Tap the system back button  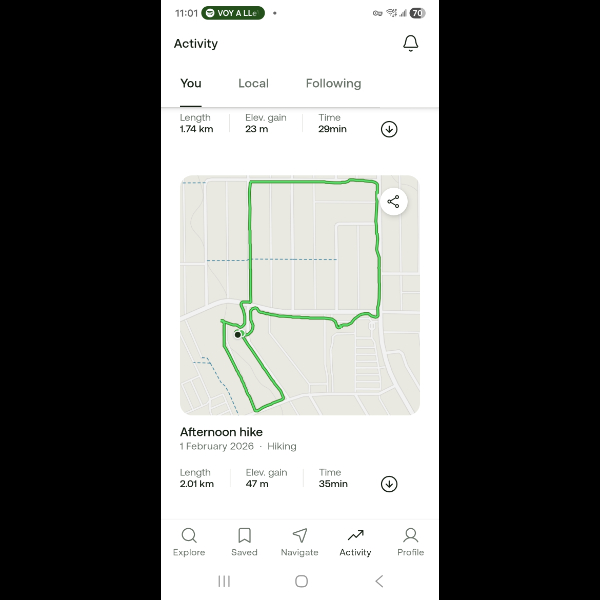click(x=378, y=581)
